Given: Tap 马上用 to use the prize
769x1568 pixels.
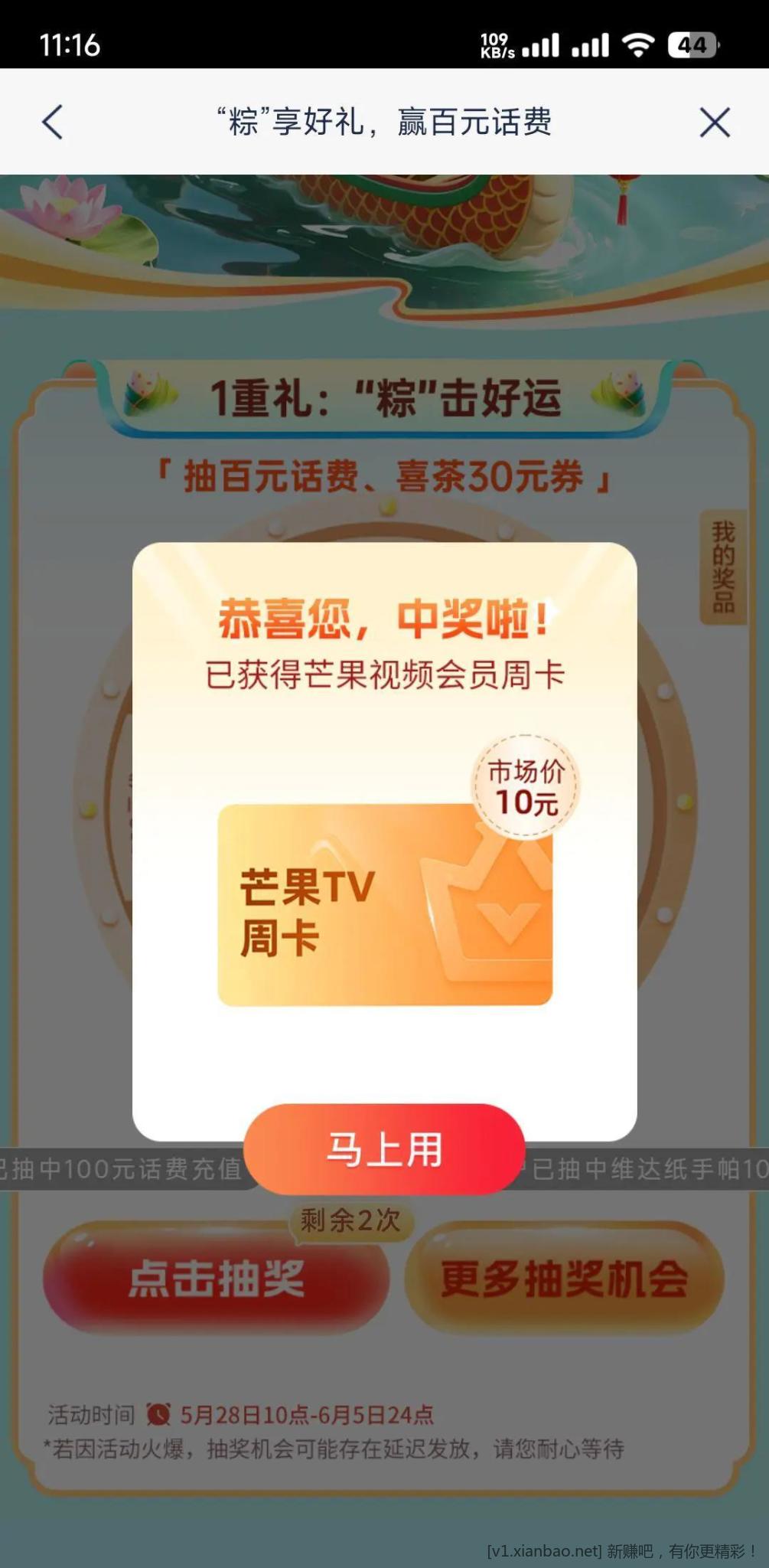Looking at the screenshot, I should coord(384,1149).
